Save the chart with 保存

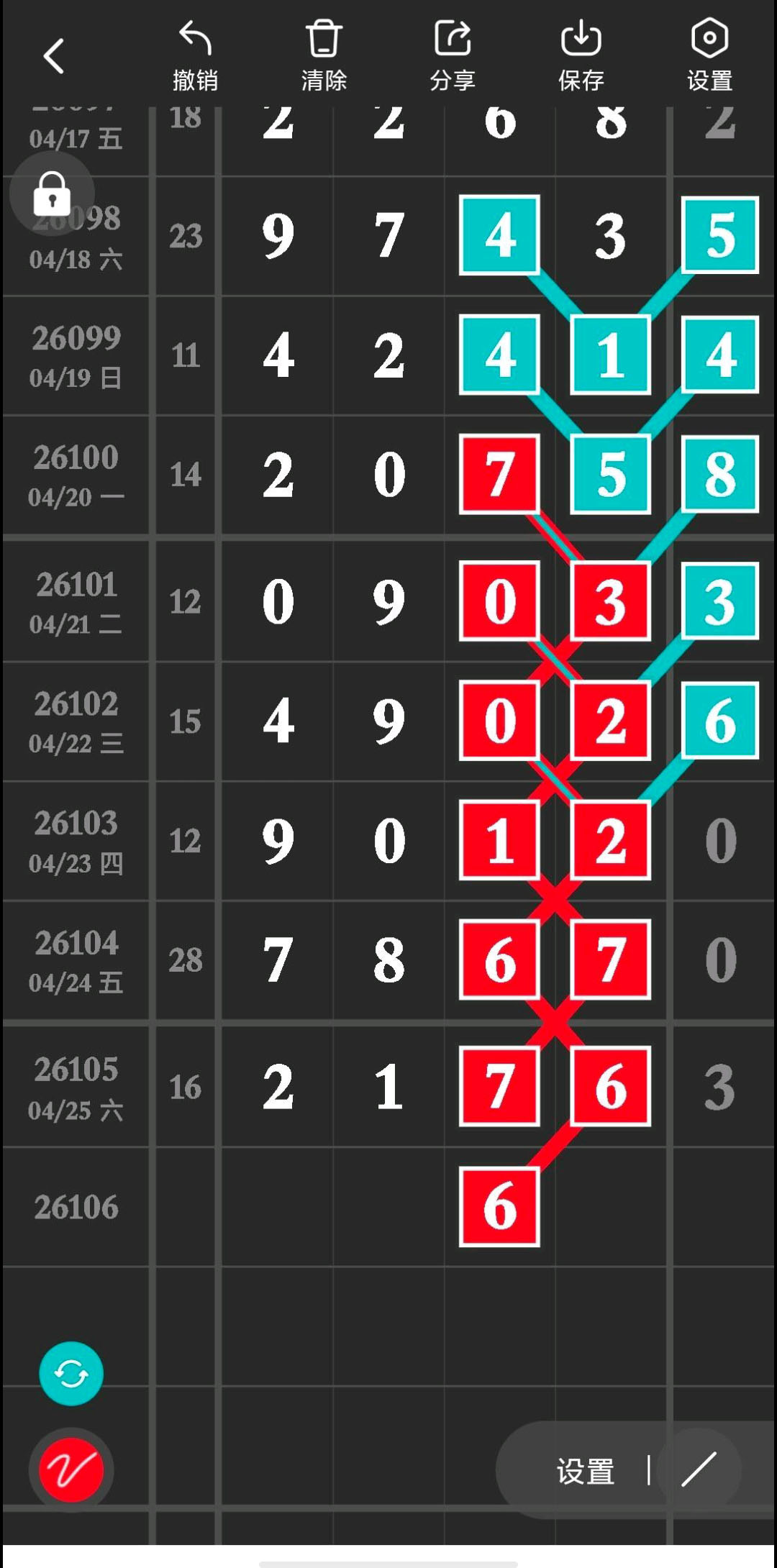click(x=581, y=56)
